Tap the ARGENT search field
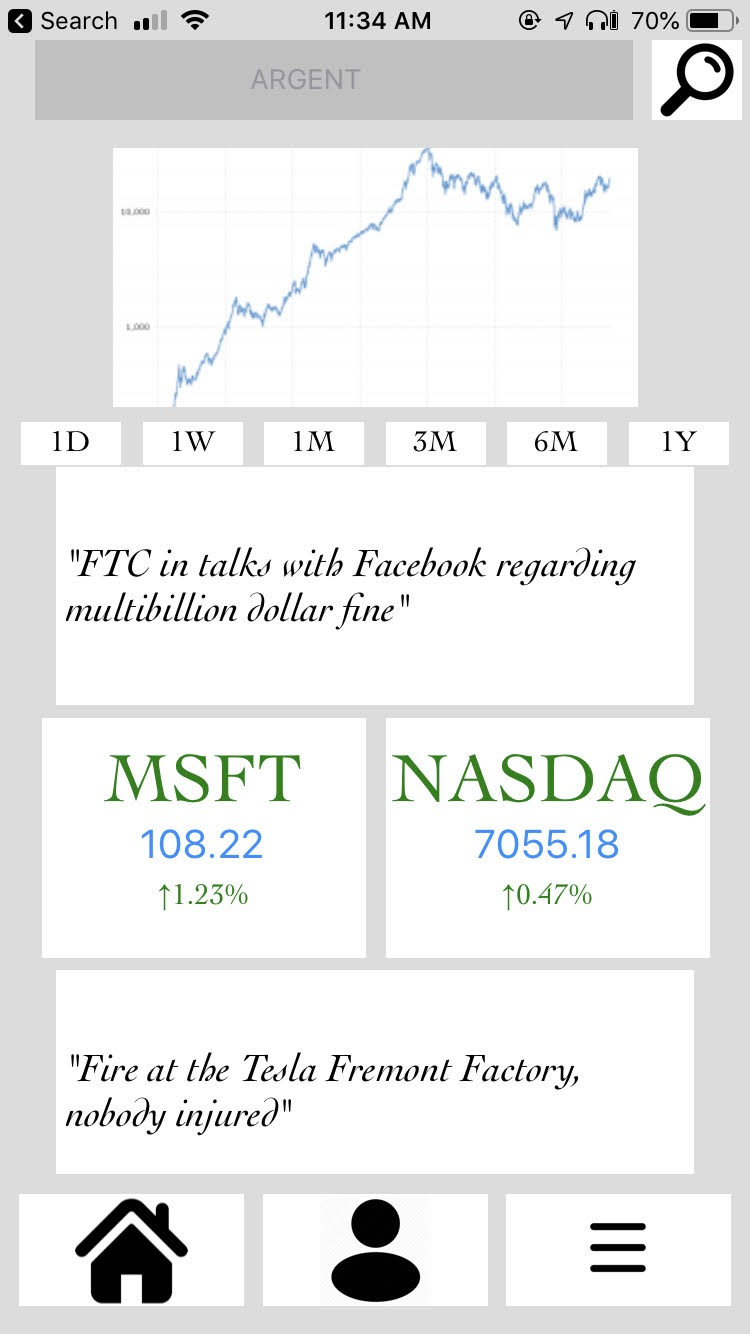 click(334, 80)
